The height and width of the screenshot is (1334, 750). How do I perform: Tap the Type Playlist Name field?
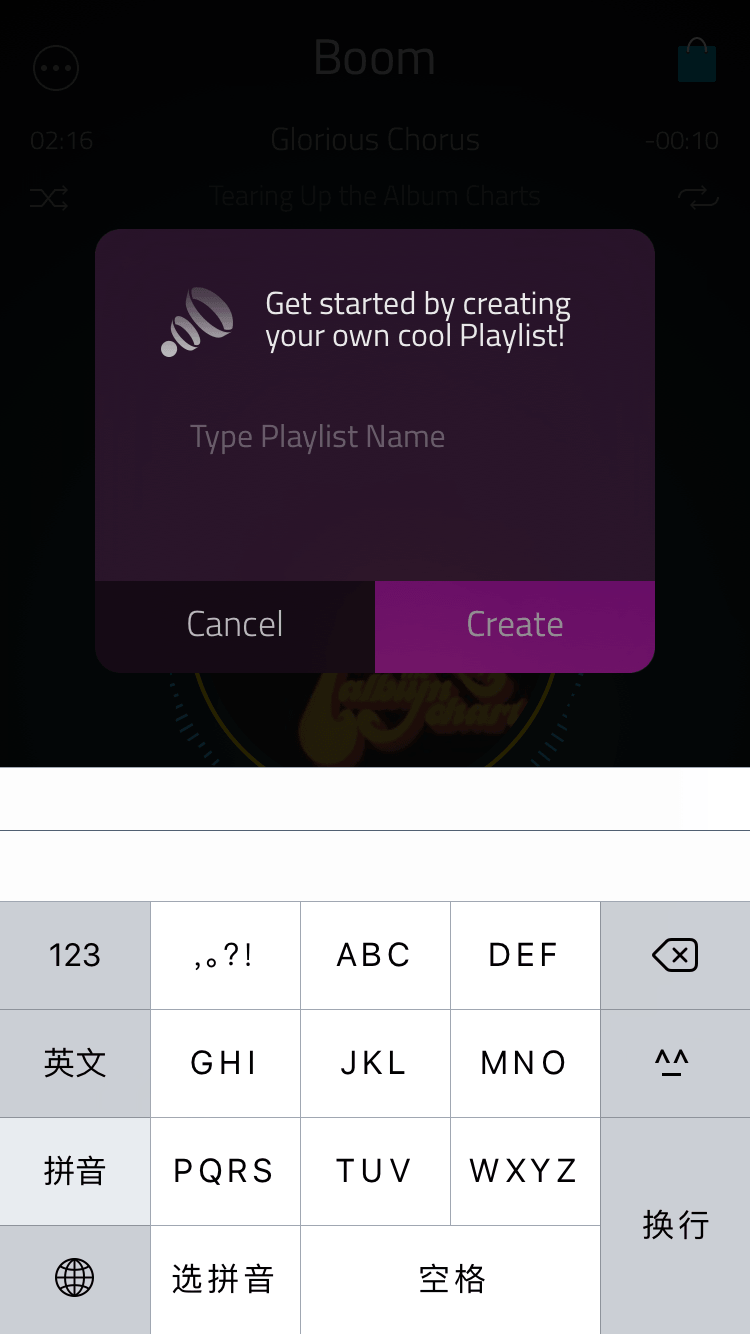pos(375,437)
